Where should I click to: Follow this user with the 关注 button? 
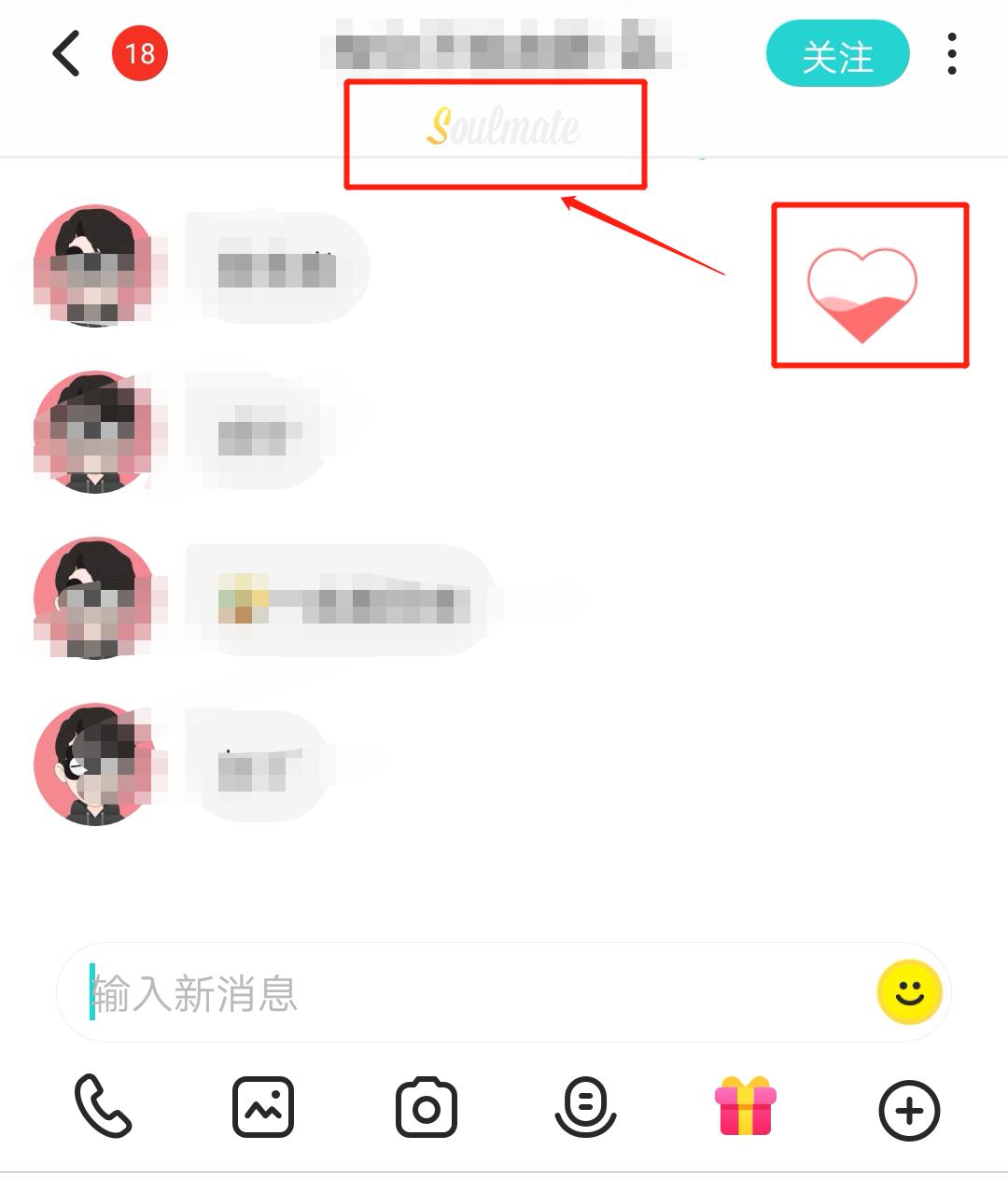pyautogui.click(x=837, y=54)
